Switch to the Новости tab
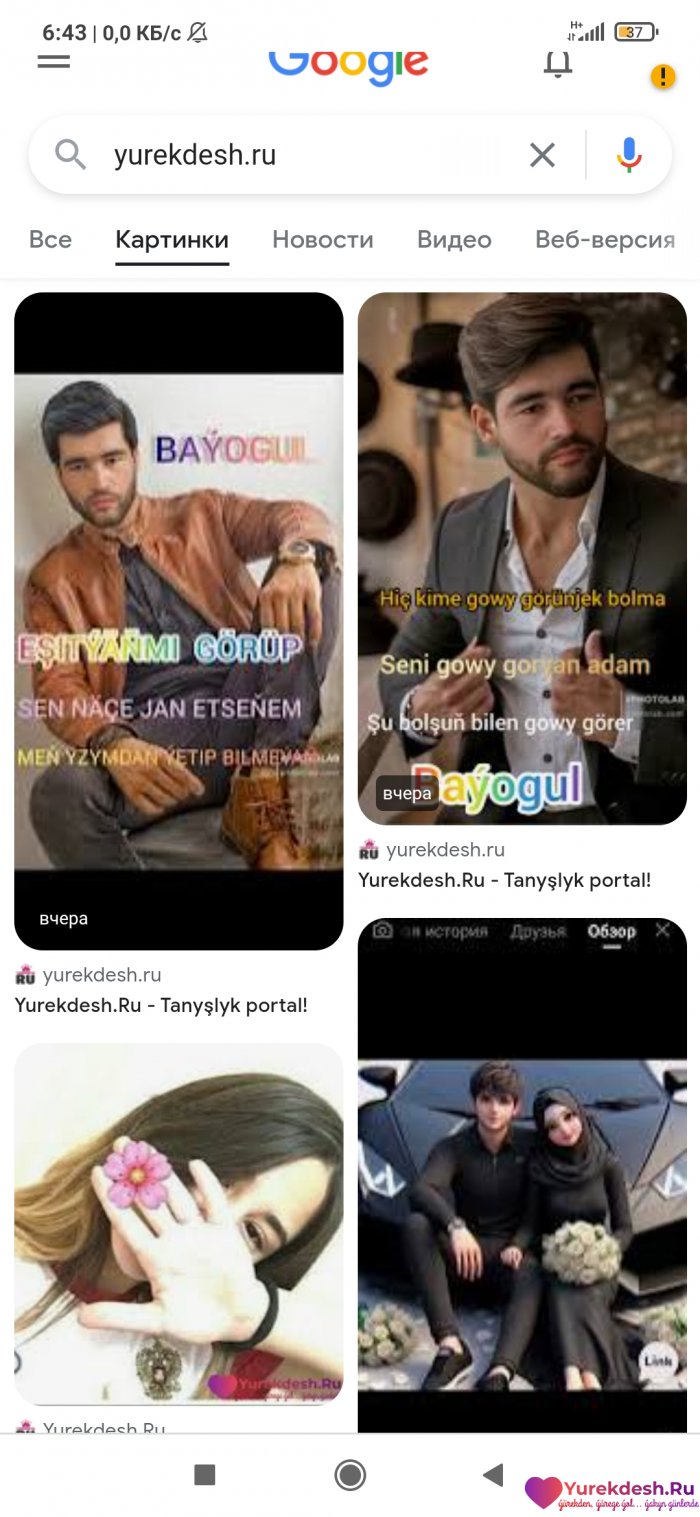 322,240
